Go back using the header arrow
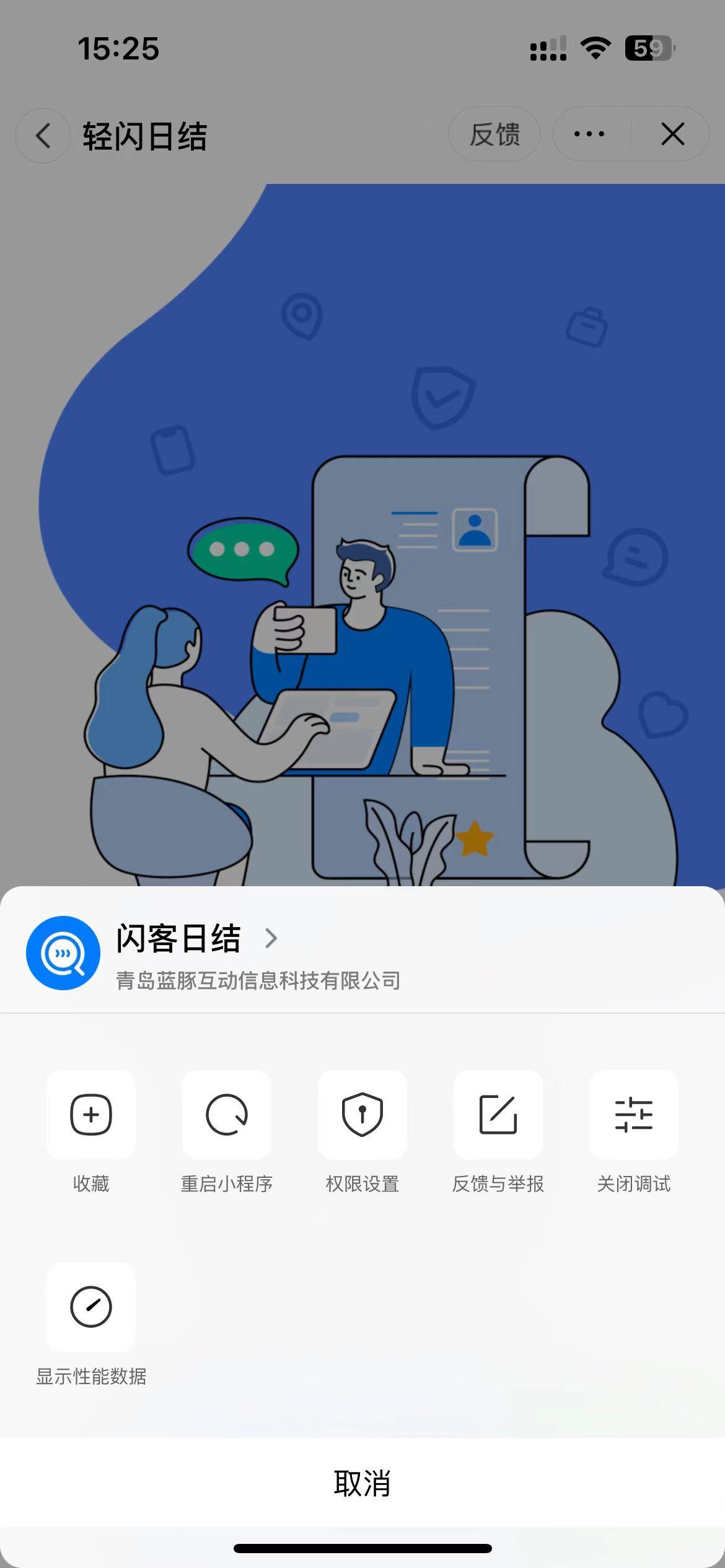 coord(43,136)
